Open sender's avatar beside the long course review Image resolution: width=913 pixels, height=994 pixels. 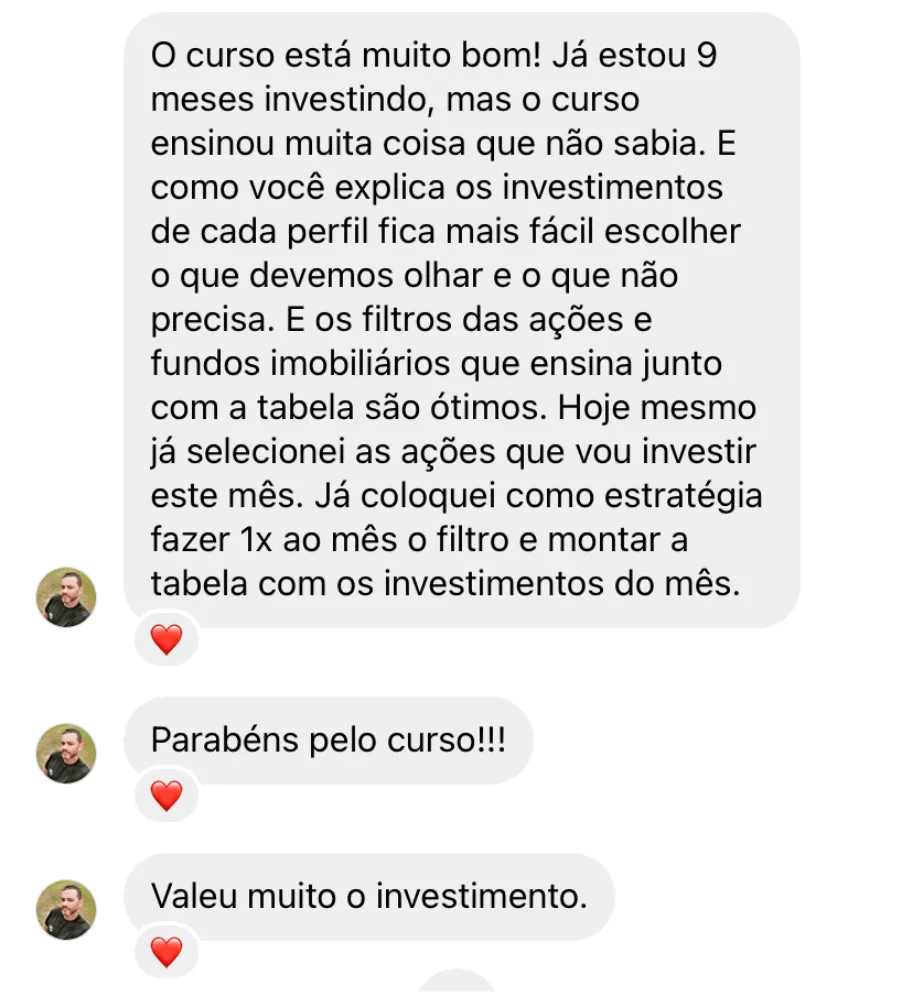point(66,598)
